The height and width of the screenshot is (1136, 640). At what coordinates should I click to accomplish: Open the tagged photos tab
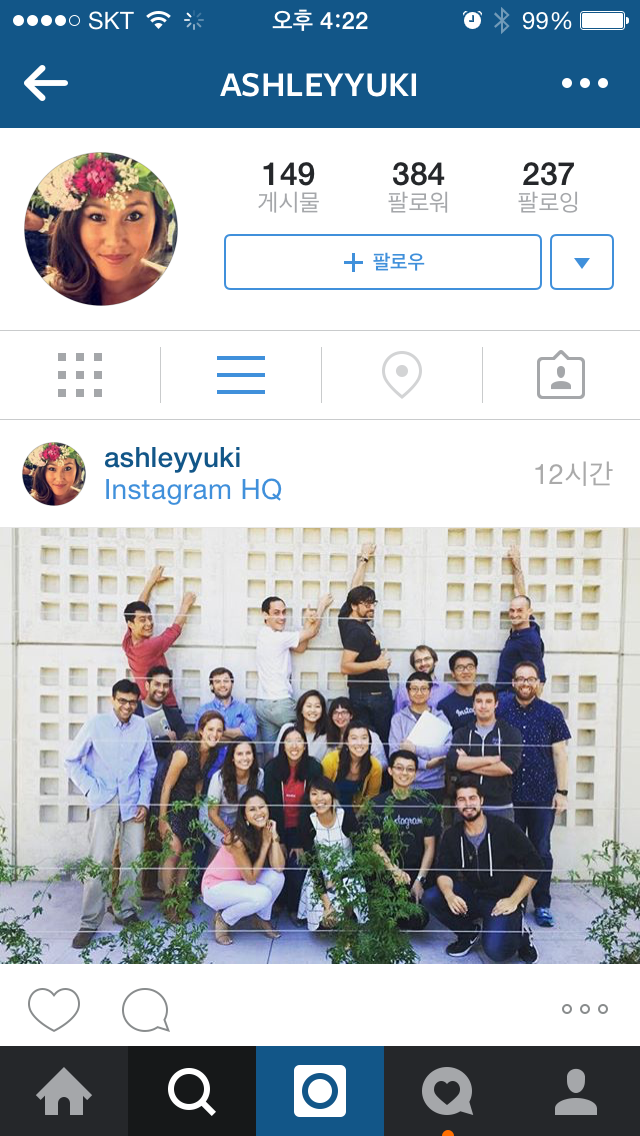pyautogui.click(x=561, y=375)
